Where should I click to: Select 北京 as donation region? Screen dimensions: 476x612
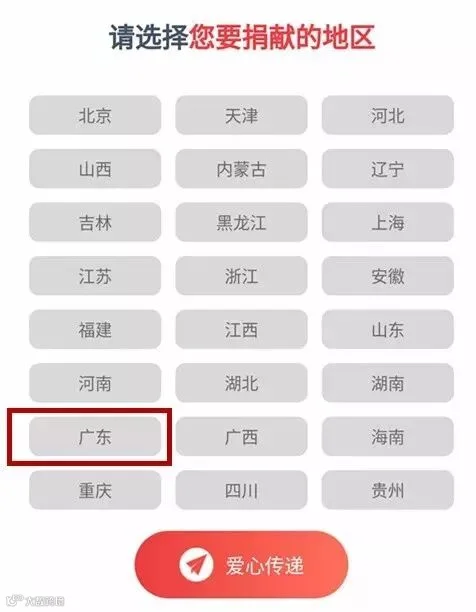[x=95, y=116]
